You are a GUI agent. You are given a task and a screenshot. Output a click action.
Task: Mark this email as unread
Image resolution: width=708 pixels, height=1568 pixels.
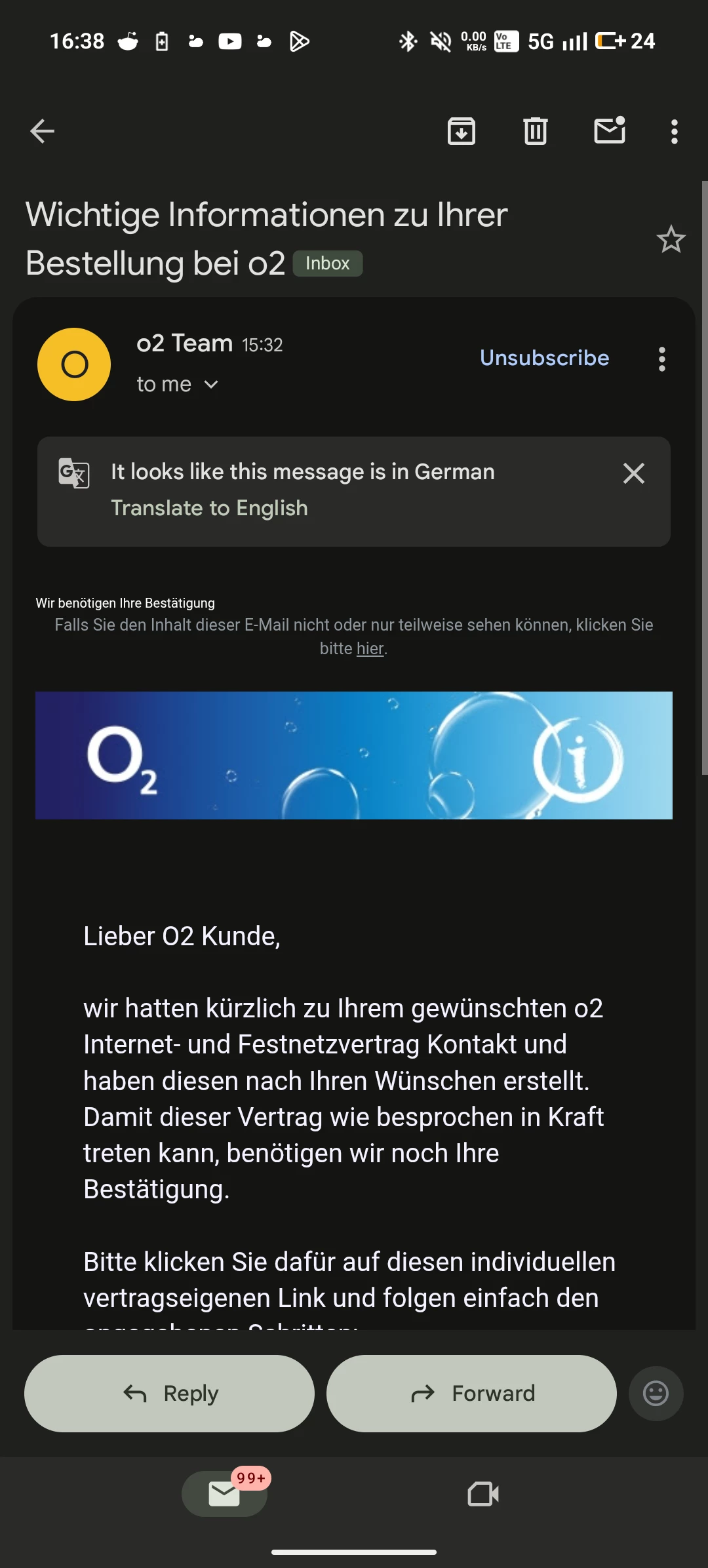[x=609, y=130]
